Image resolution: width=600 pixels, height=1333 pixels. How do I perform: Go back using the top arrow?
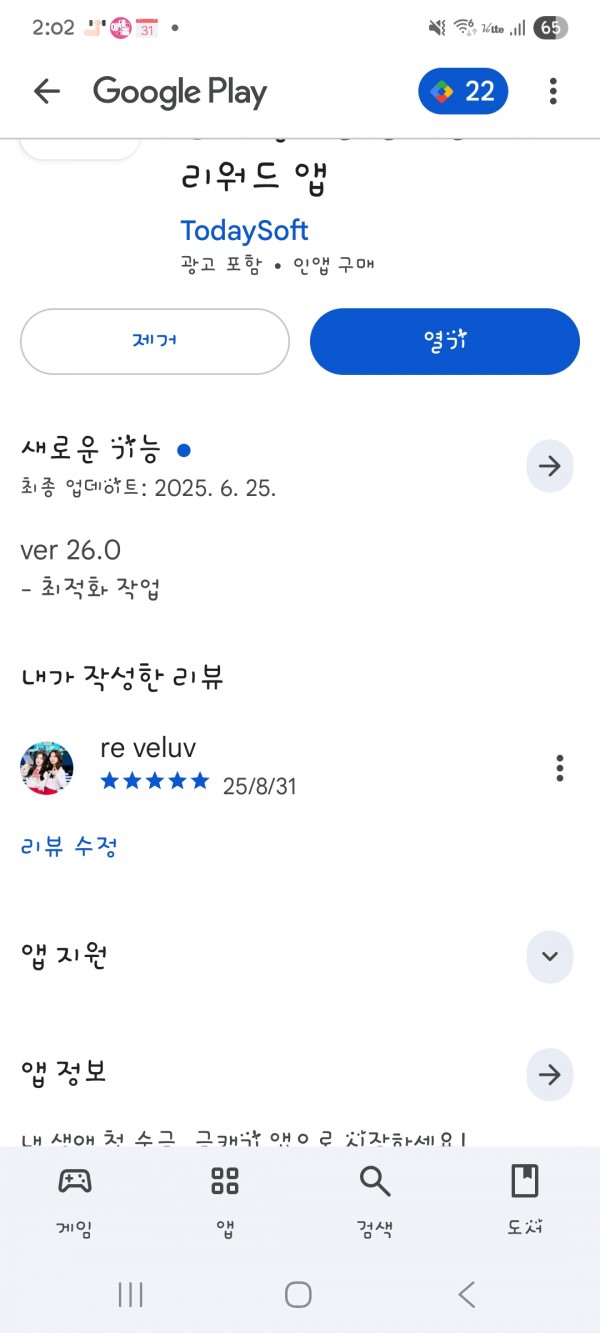pos(47,92)
